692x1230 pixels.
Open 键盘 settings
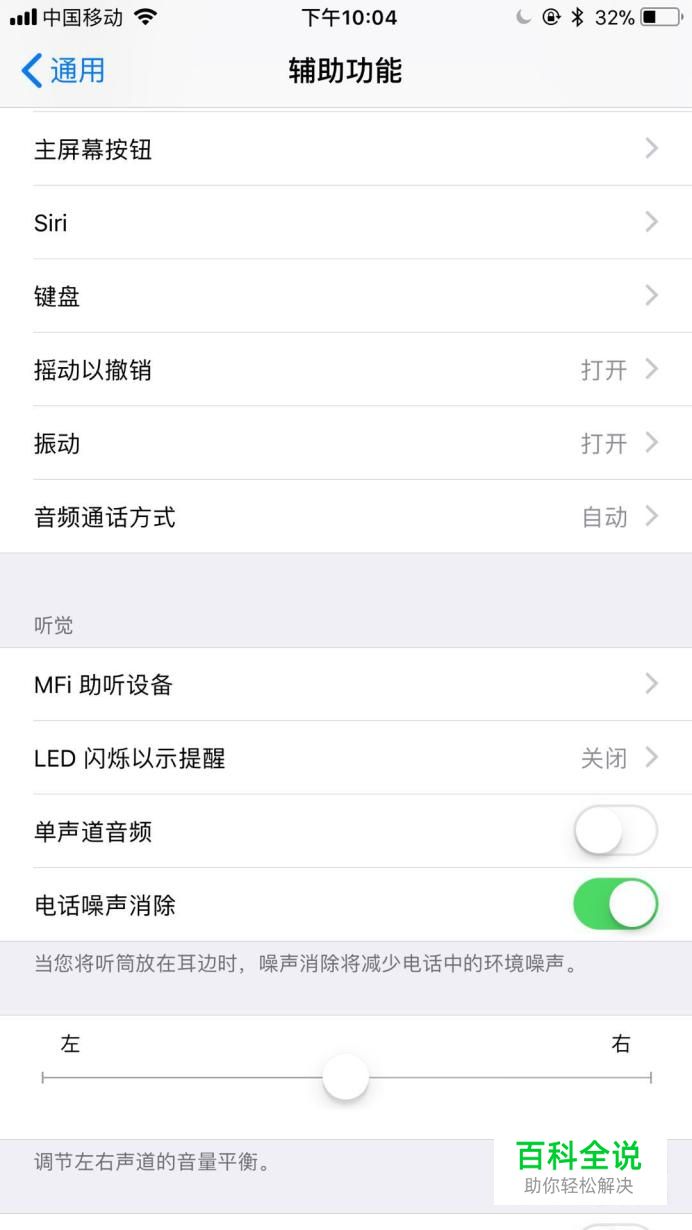click(x=346, y=296)
